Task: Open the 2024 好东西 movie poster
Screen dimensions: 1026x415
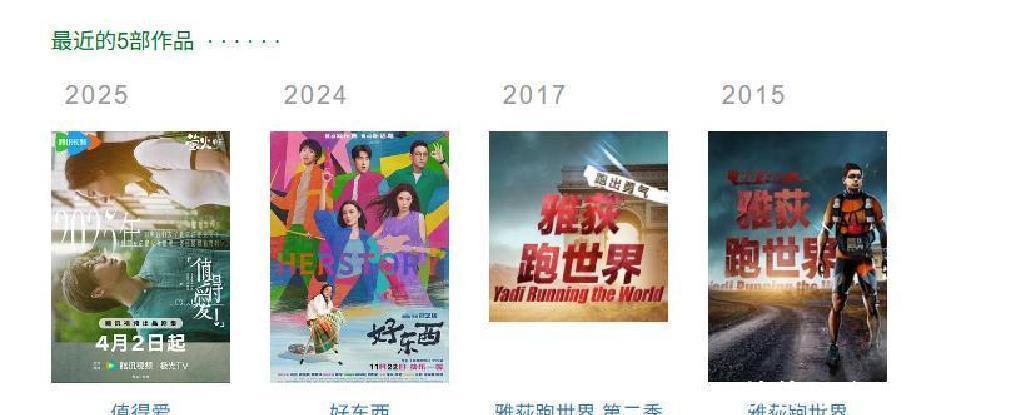Action: click(359, 256)
